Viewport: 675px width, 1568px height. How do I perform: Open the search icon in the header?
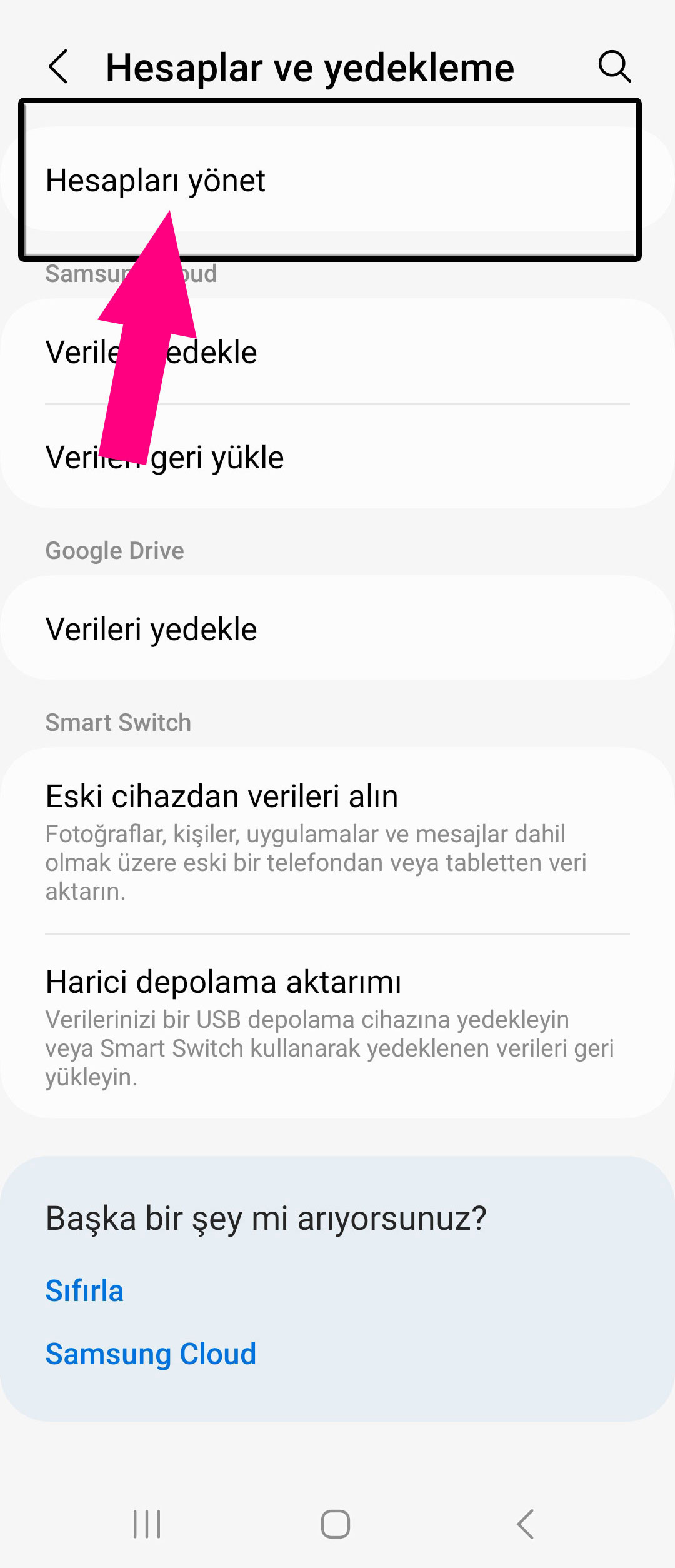[614, 66]
